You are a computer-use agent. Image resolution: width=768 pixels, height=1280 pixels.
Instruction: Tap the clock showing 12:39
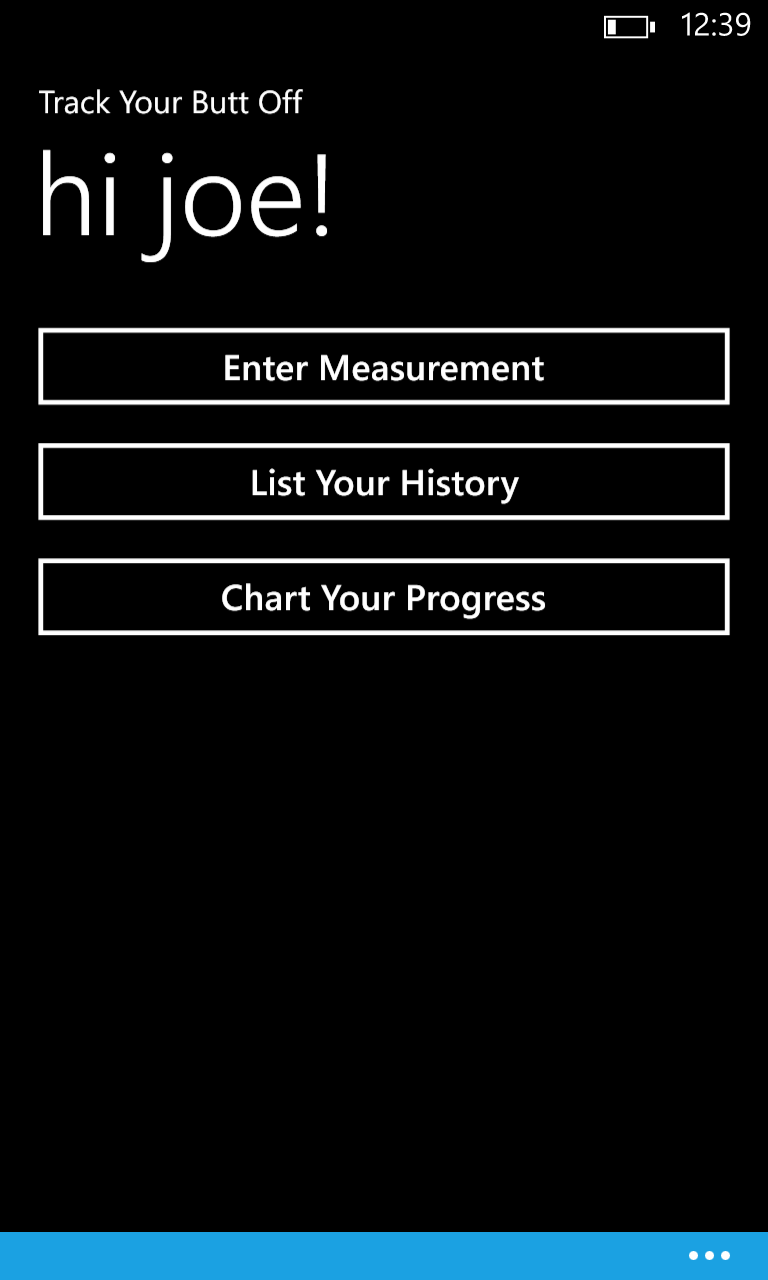(x=719, y=26)
